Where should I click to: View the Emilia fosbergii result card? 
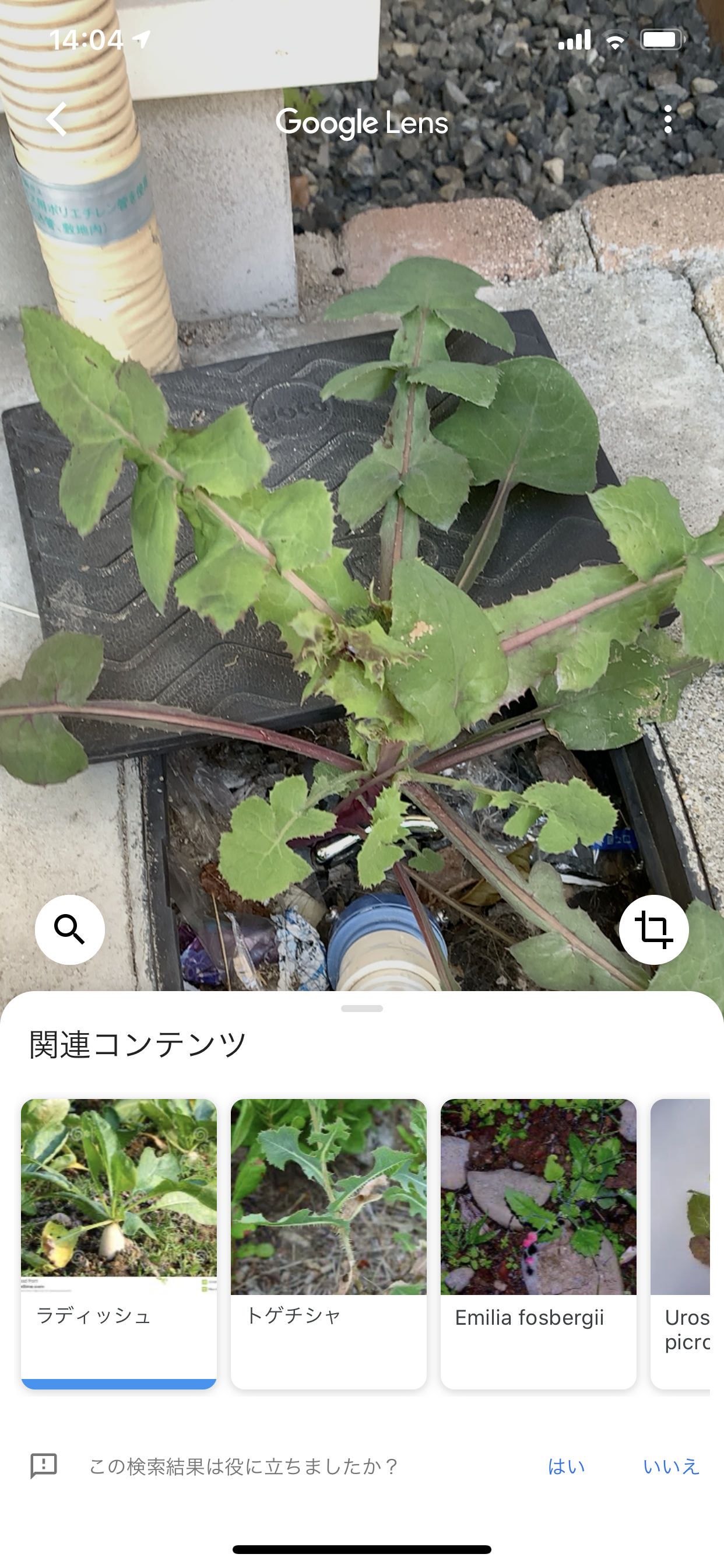coord(539,1243)
